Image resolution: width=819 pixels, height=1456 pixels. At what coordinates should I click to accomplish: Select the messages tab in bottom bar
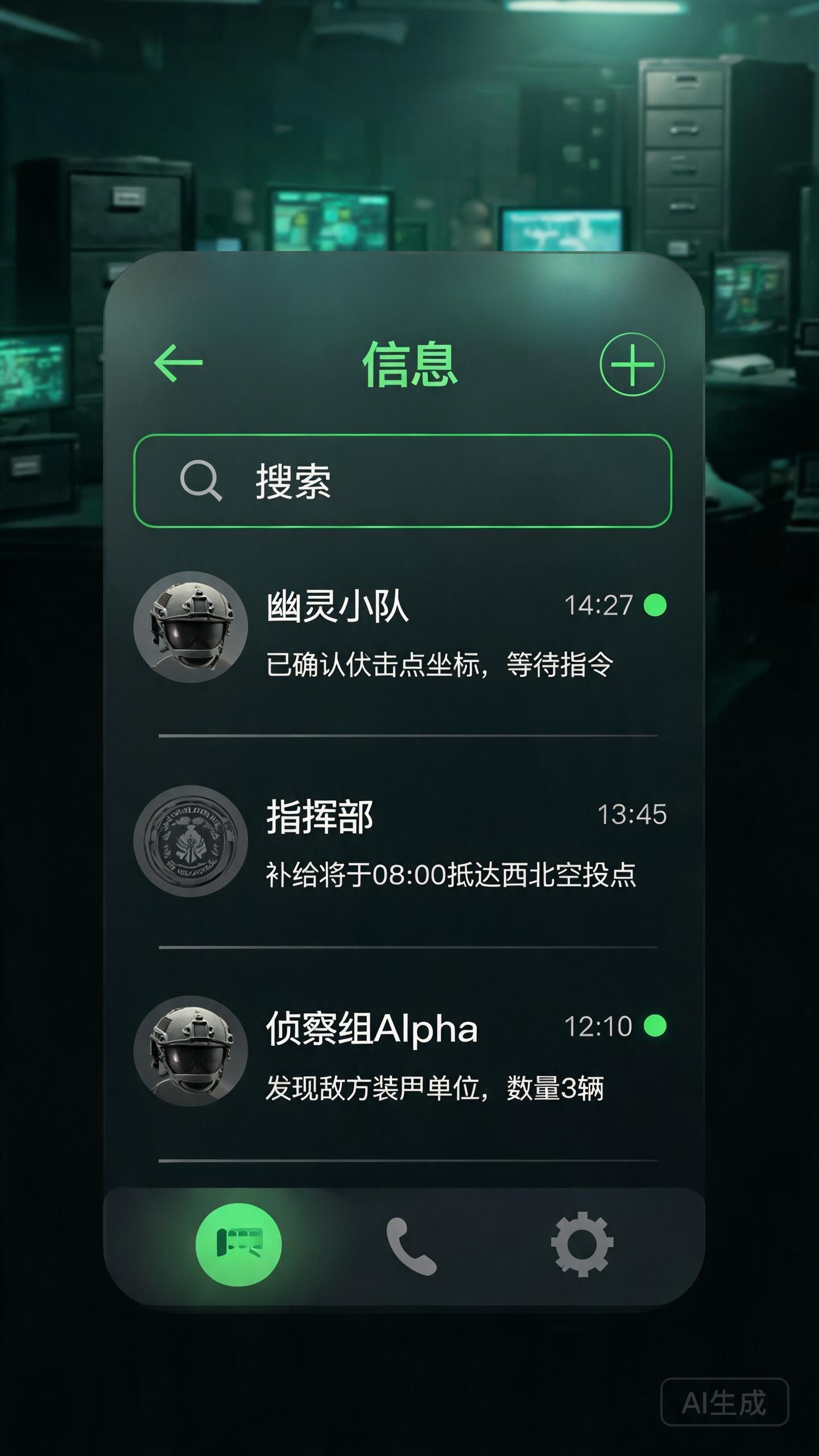(238, 1245)
